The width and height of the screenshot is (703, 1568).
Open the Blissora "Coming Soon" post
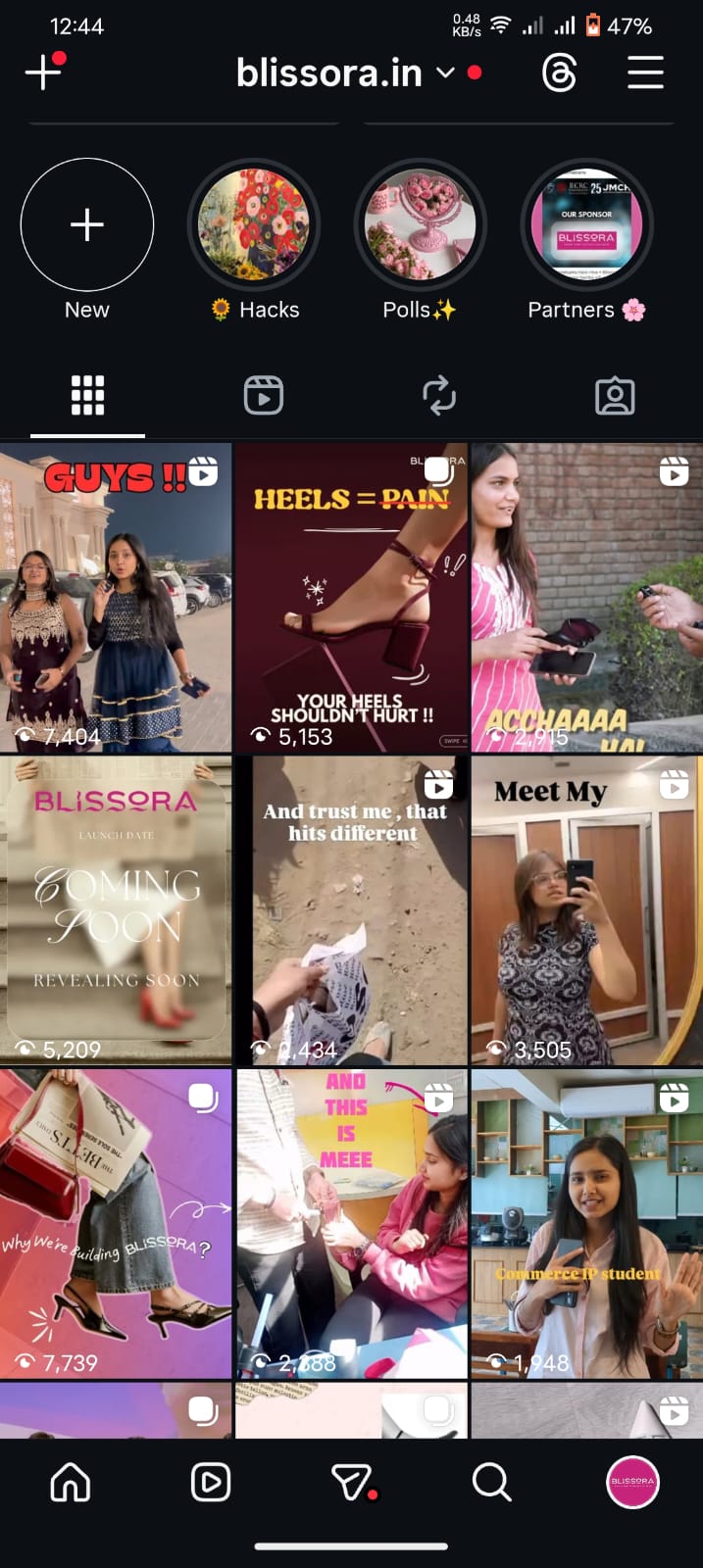tap(116, 909)
